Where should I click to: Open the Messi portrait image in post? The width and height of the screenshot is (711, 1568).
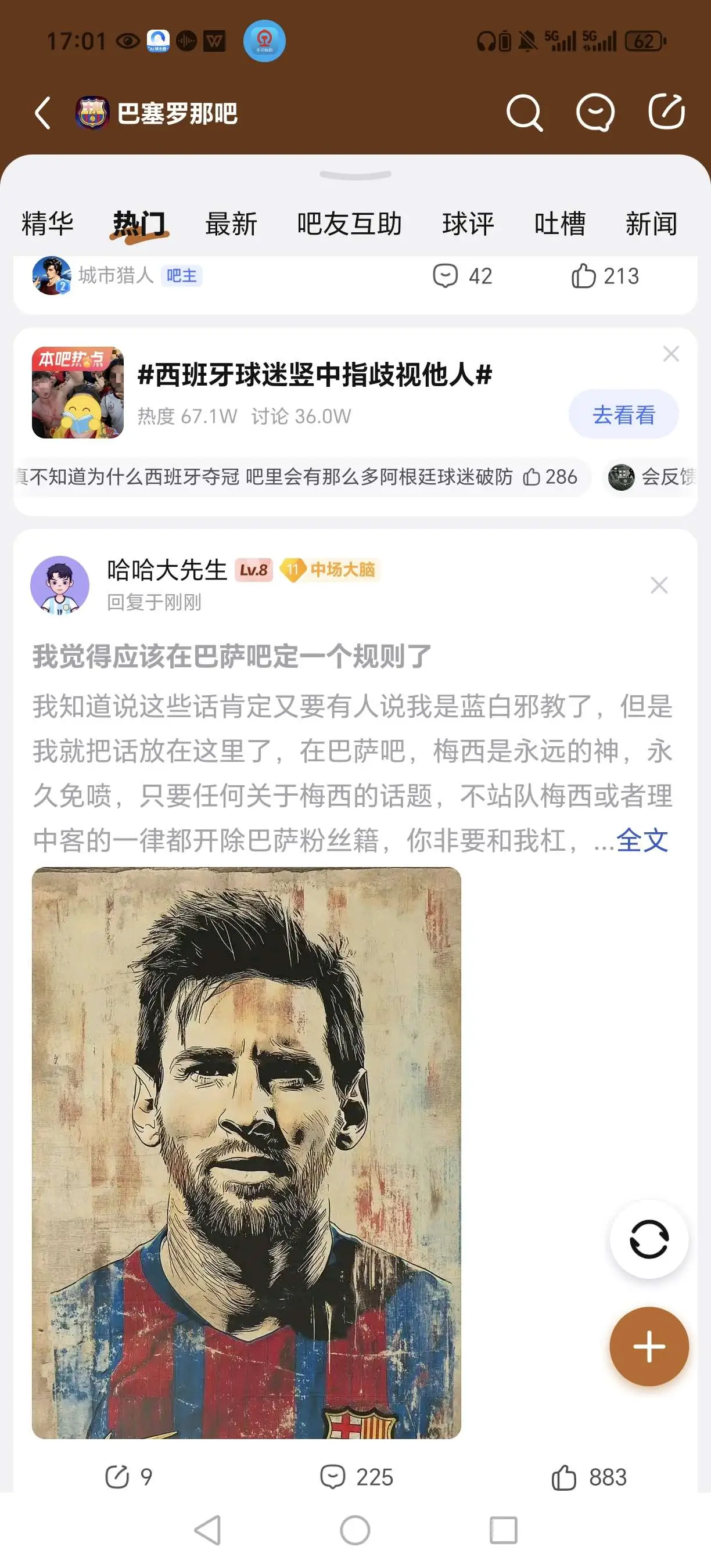[246, 1153]
